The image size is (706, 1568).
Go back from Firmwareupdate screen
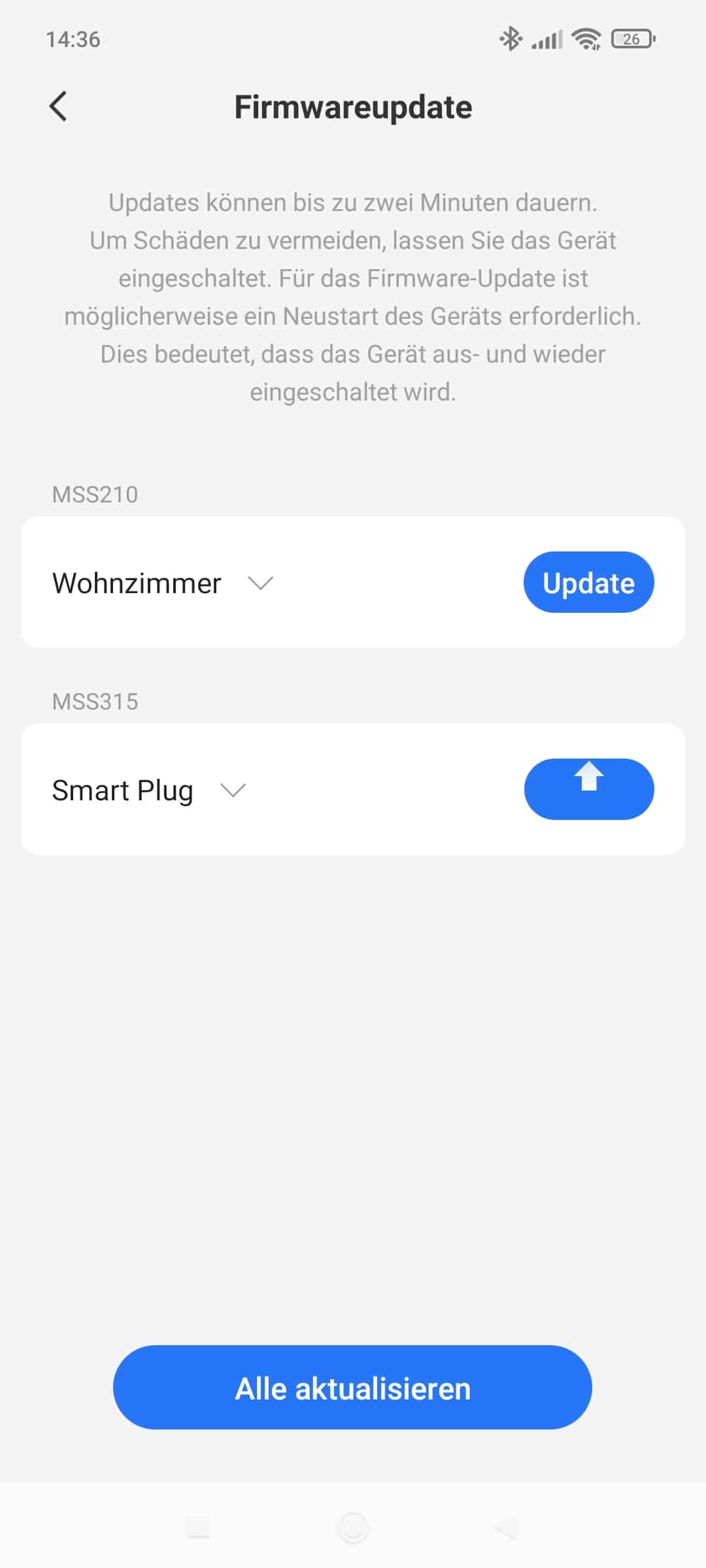point(58,106)
